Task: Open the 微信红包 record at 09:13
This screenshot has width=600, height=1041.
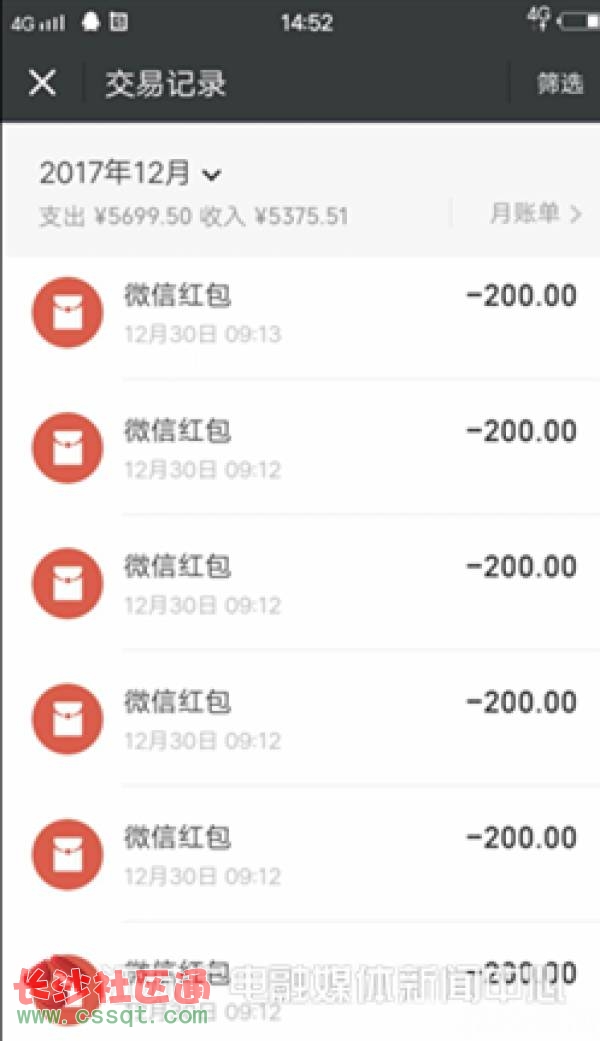Action: pyautogui.click(x=300, y=313)
